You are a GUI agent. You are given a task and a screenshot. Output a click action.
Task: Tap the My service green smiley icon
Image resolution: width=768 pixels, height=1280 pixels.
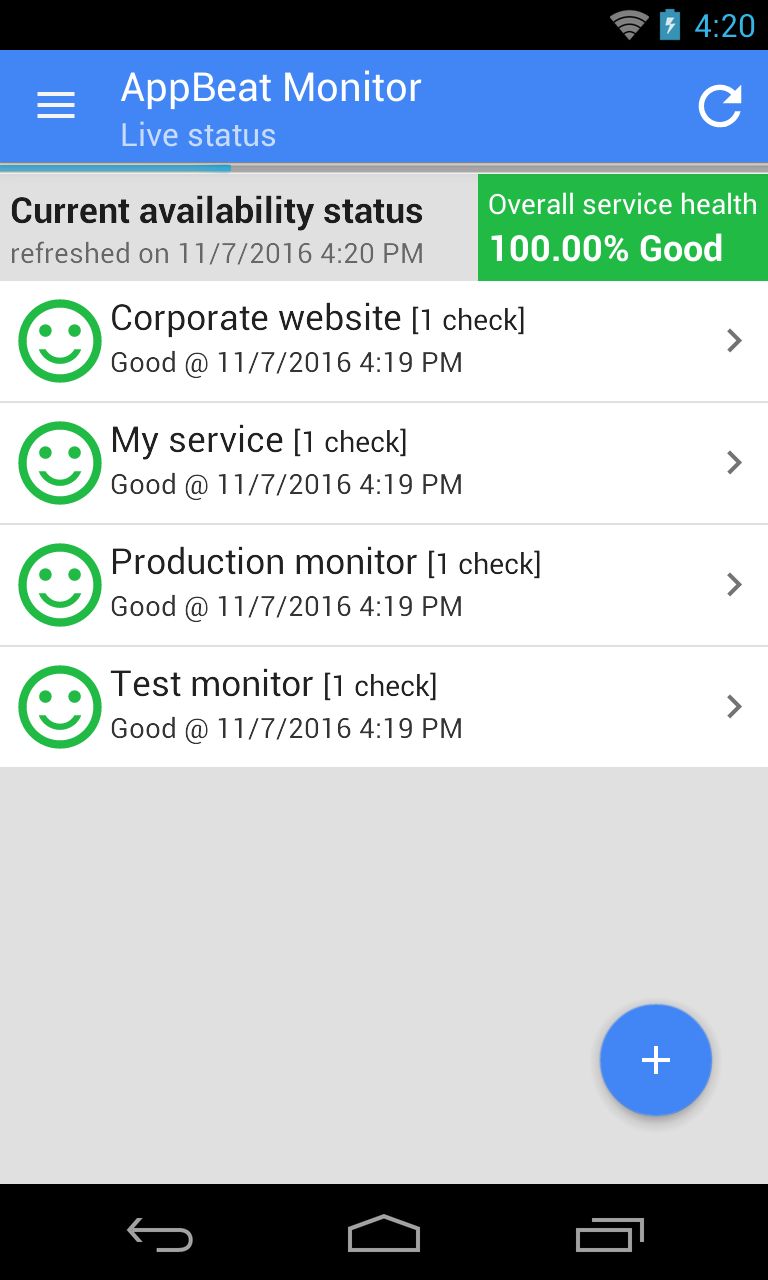(59, 462)
